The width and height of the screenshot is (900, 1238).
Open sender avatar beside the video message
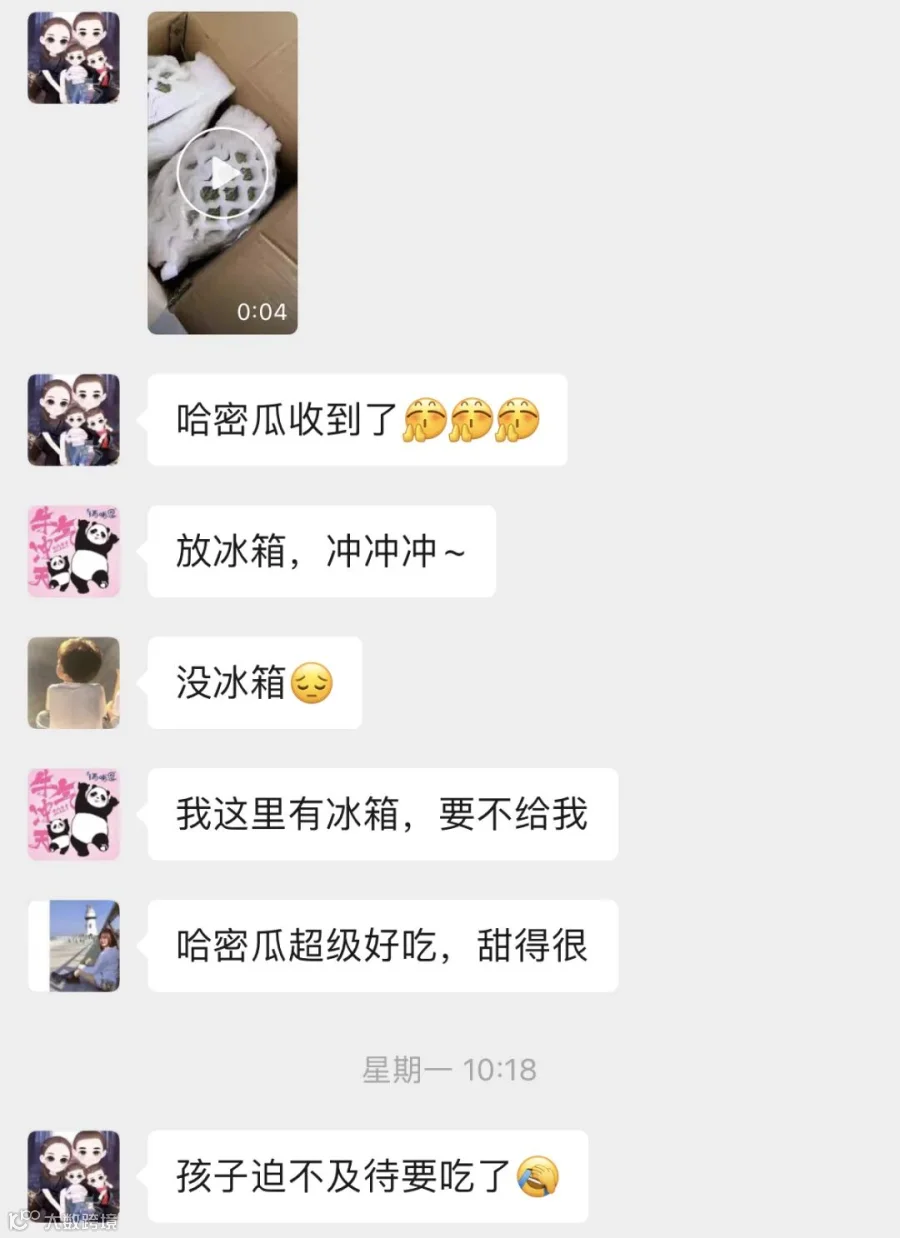tap(73, 58)
